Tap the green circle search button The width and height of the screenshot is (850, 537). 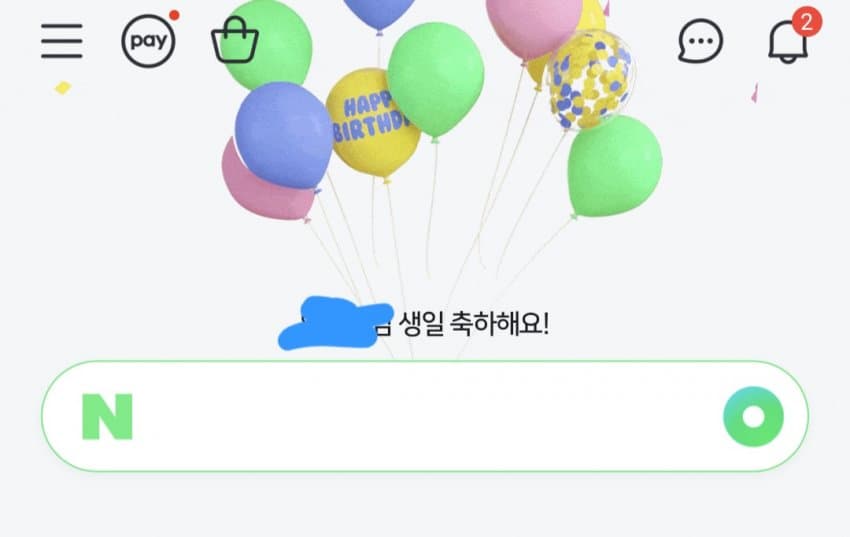(x=753, y=416)
